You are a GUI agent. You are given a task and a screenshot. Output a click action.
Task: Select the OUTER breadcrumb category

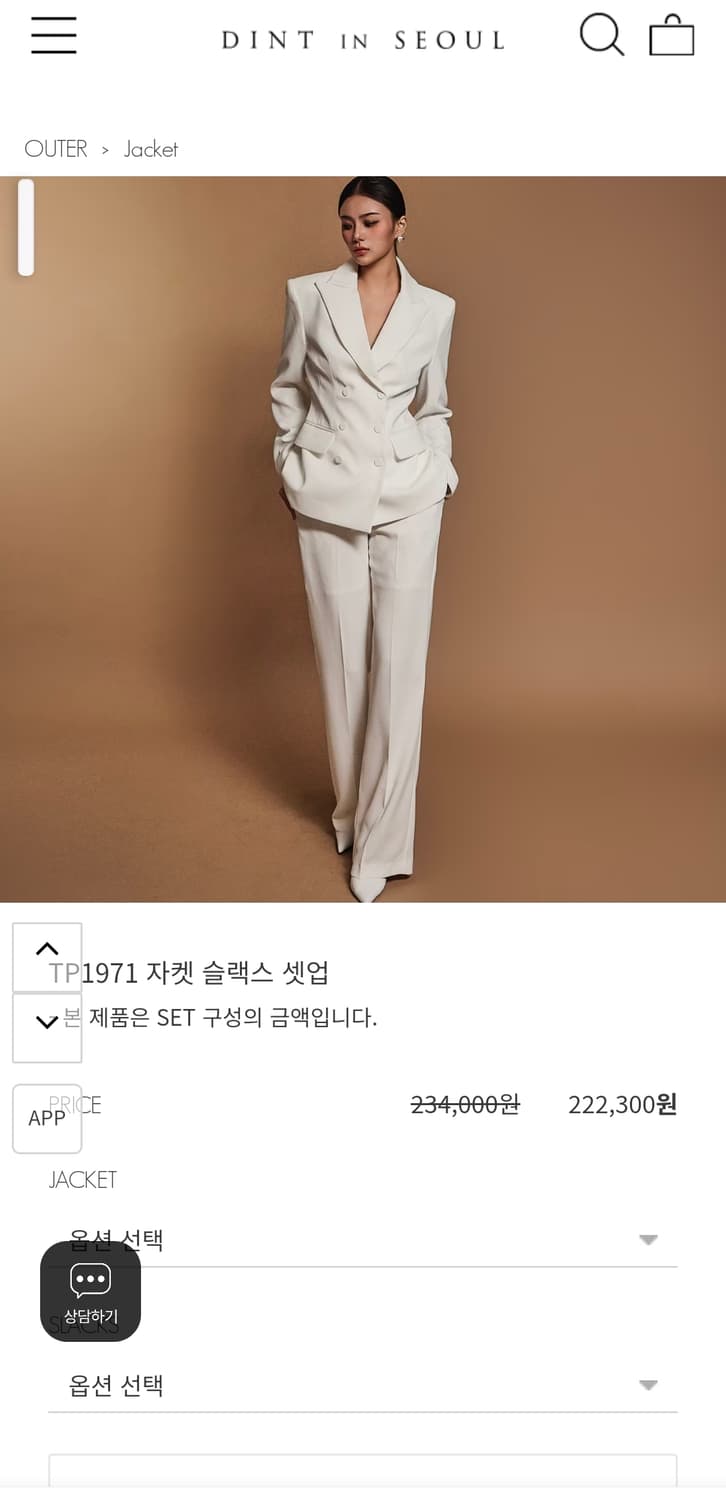coord(55,148)
